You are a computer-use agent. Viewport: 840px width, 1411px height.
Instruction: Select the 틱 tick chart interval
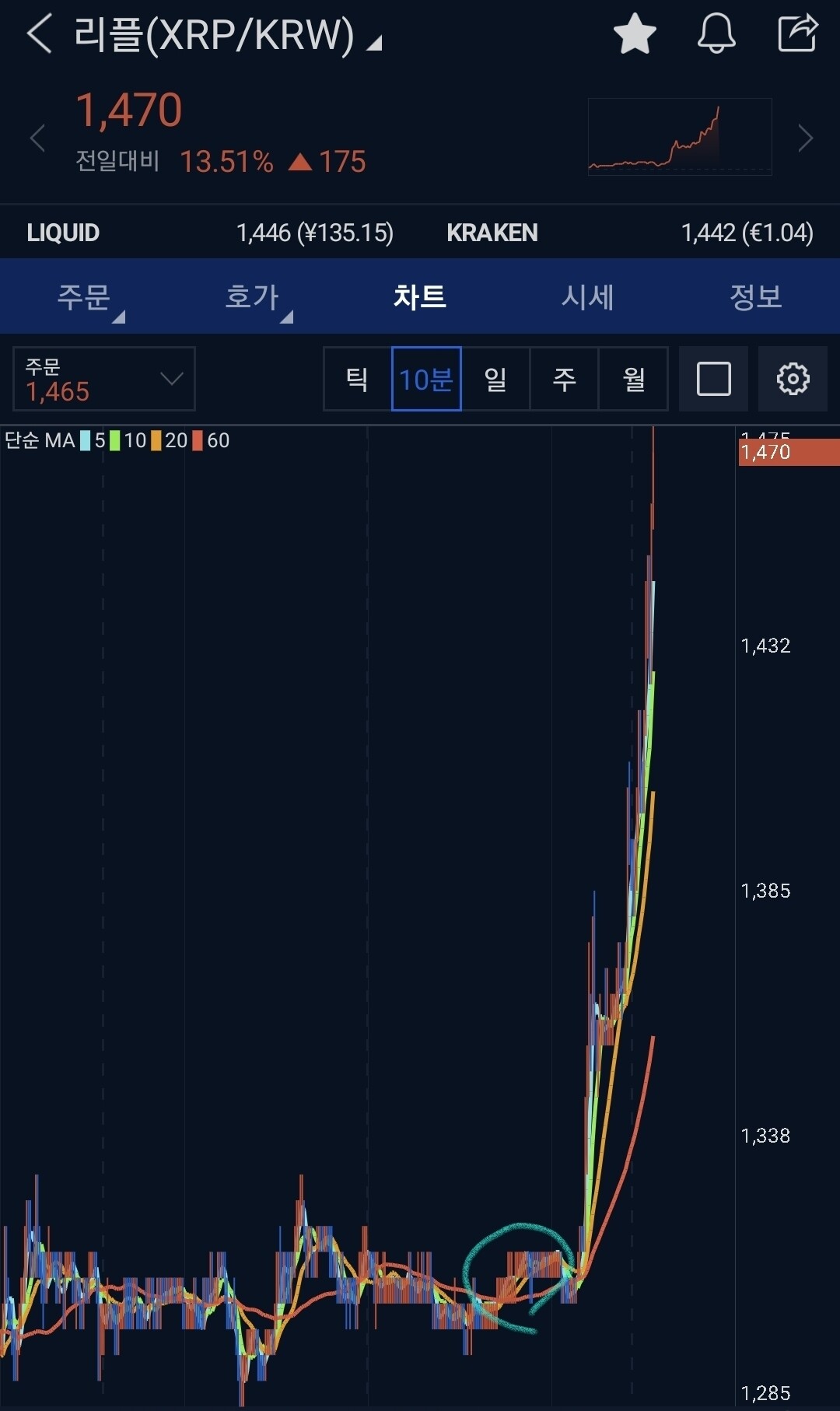tap(356, 379)
